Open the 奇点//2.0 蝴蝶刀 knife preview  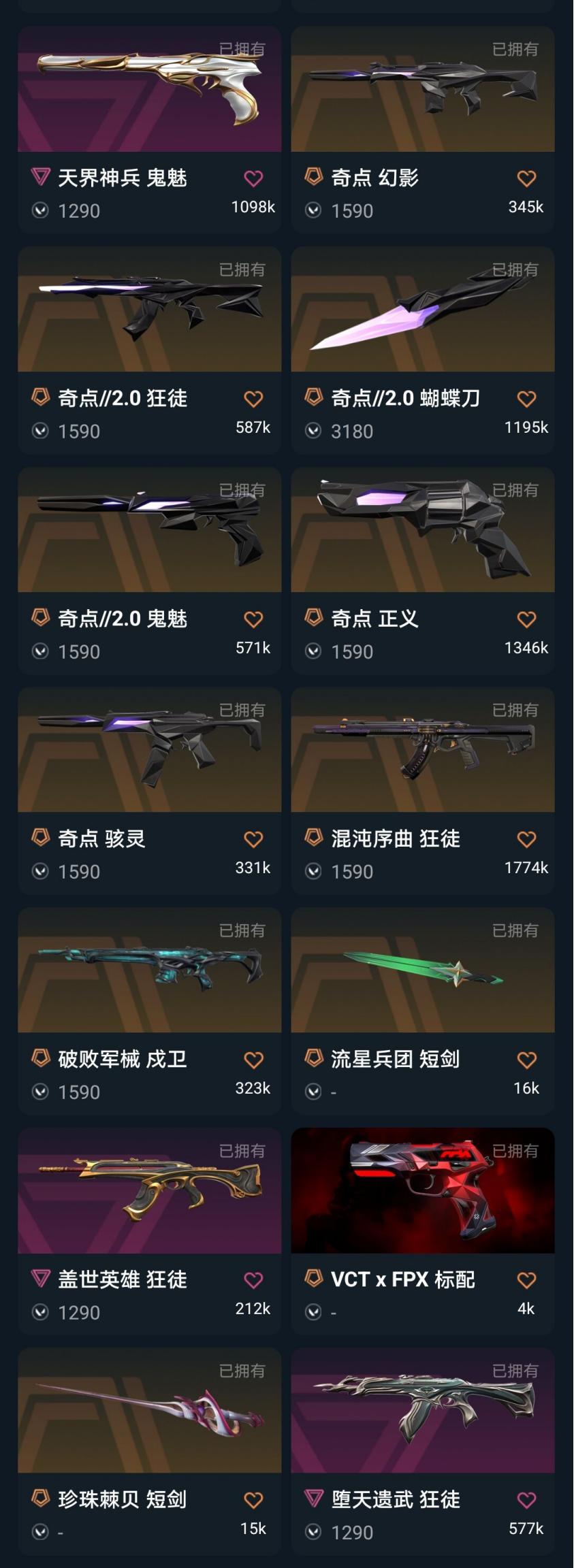tap(422, 310)
